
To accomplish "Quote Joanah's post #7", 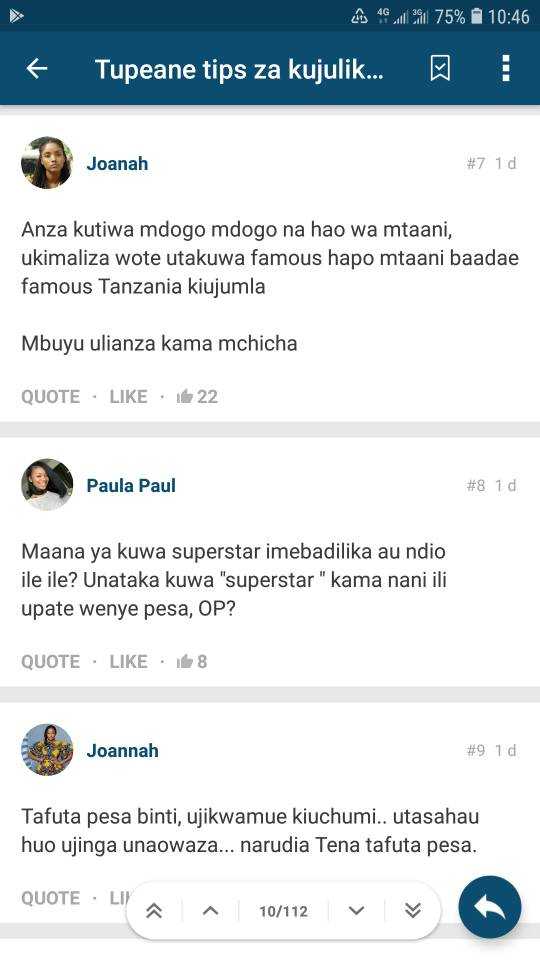I will tap(51, 397).
